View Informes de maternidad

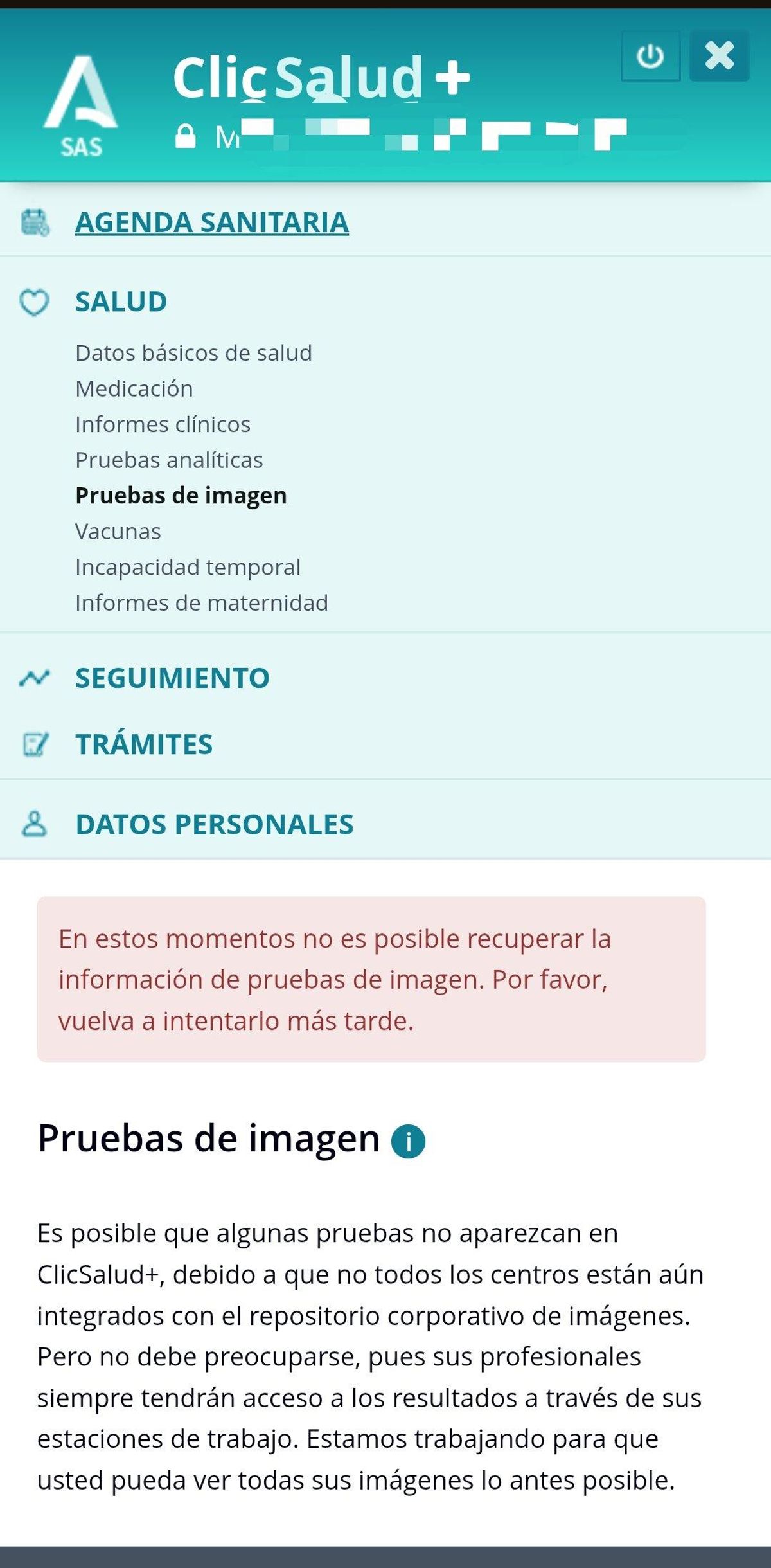coord(201,603)
